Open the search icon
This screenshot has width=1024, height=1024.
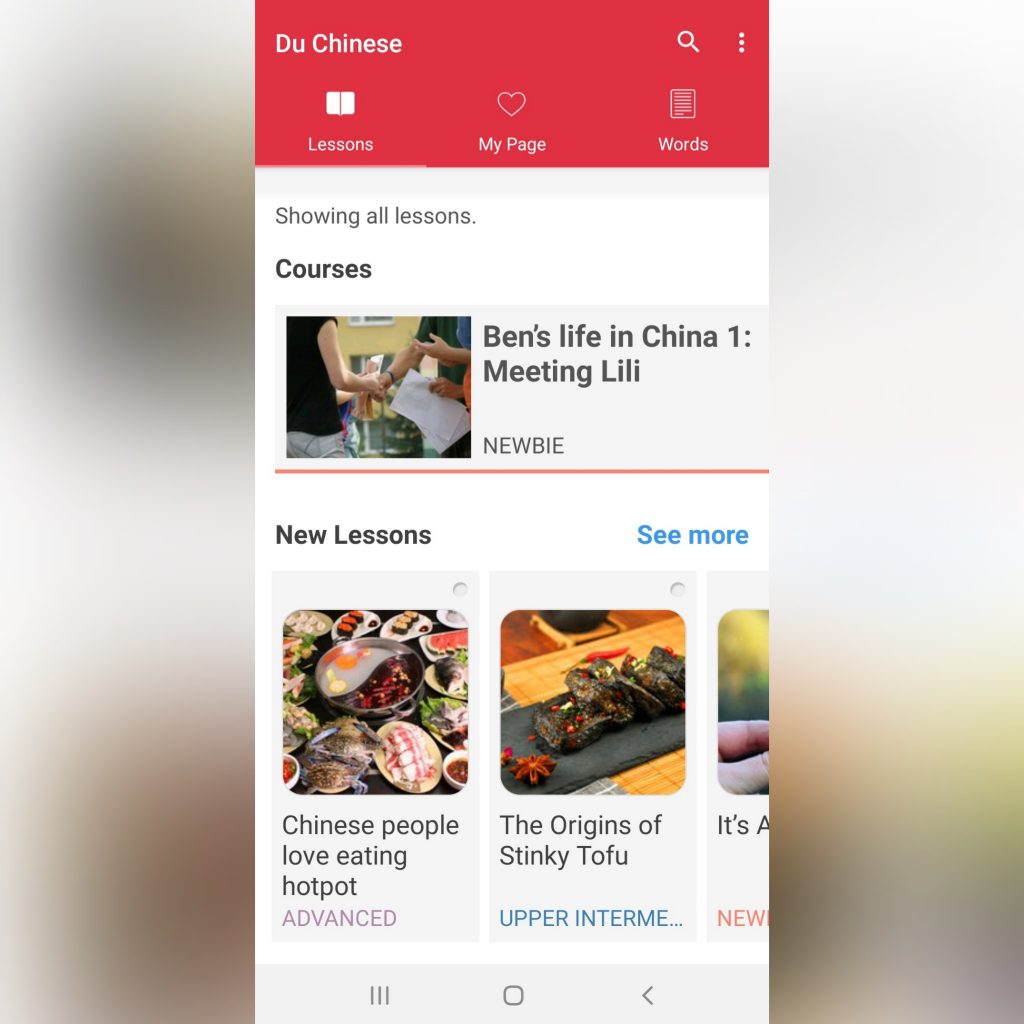[x=688, y=42]
